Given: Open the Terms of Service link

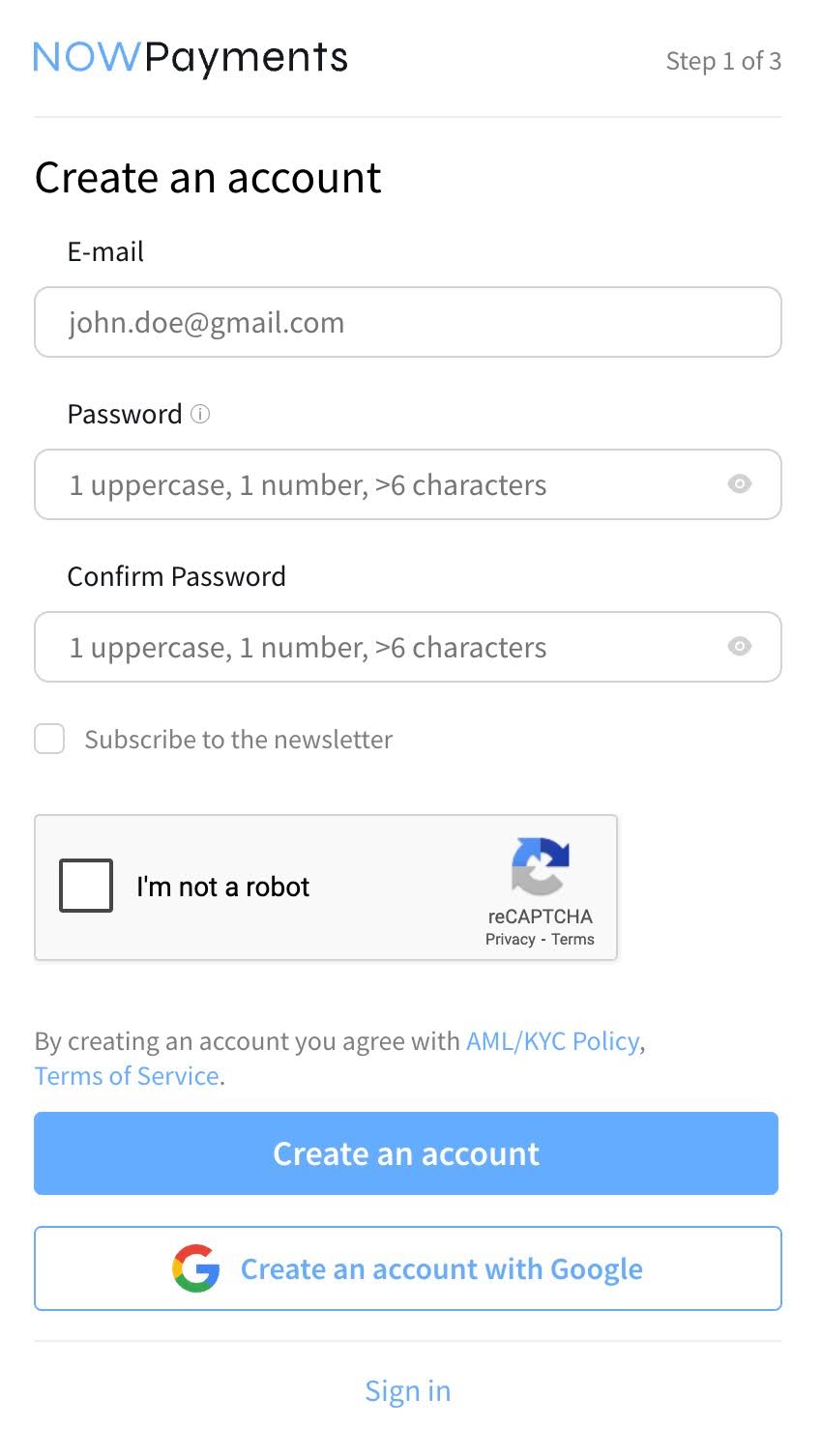Looking at the screenshot, I should [x=126, y=1075].
